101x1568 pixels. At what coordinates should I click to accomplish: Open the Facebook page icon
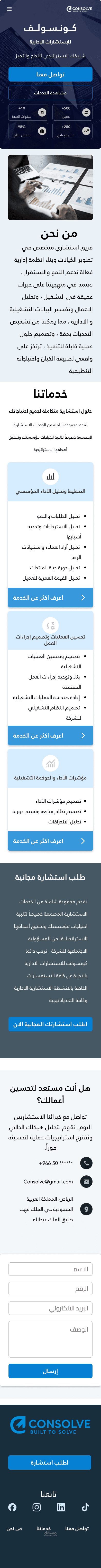[12, 1502]
